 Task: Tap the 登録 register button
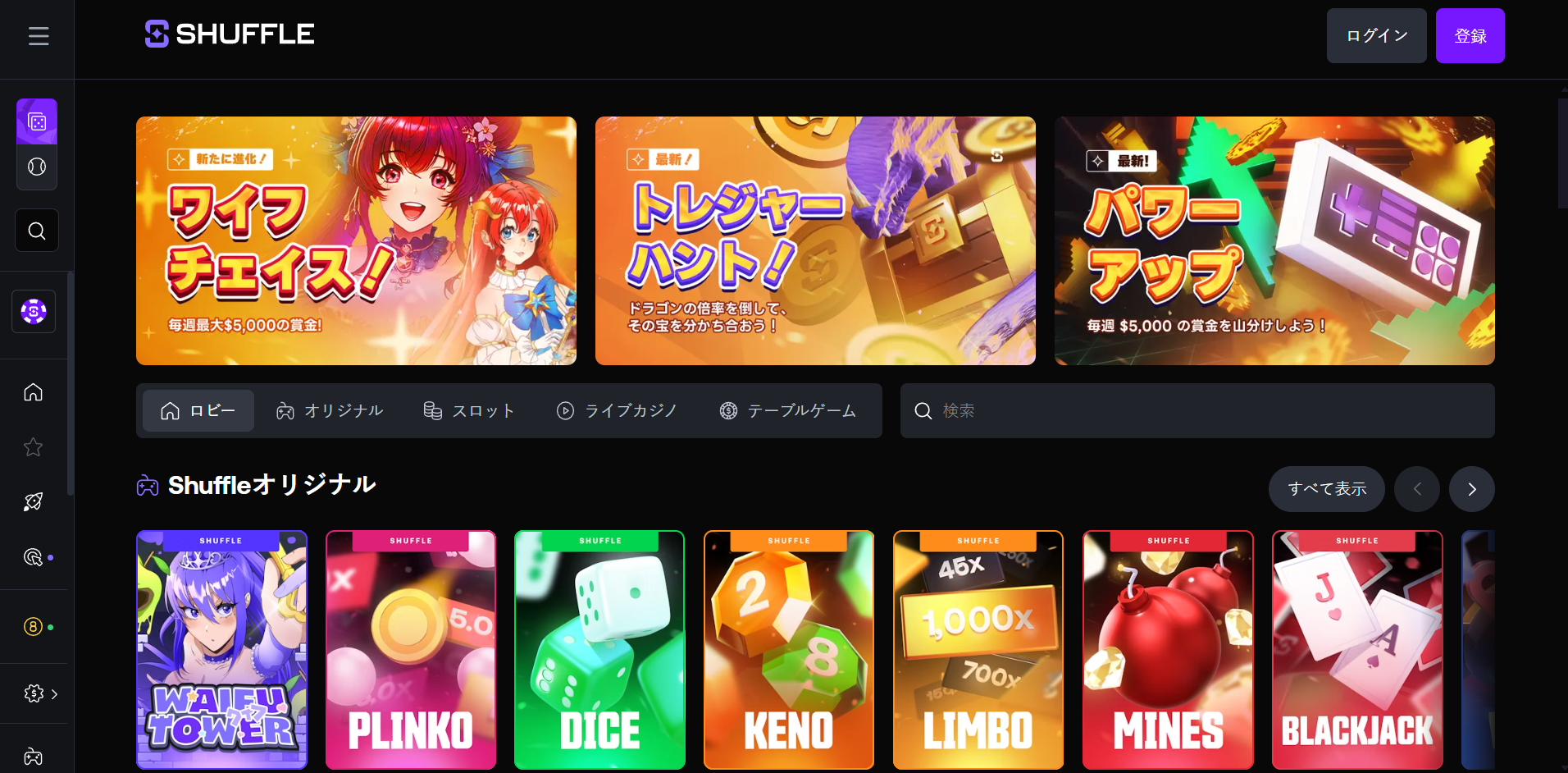(x=1470, y=36)
